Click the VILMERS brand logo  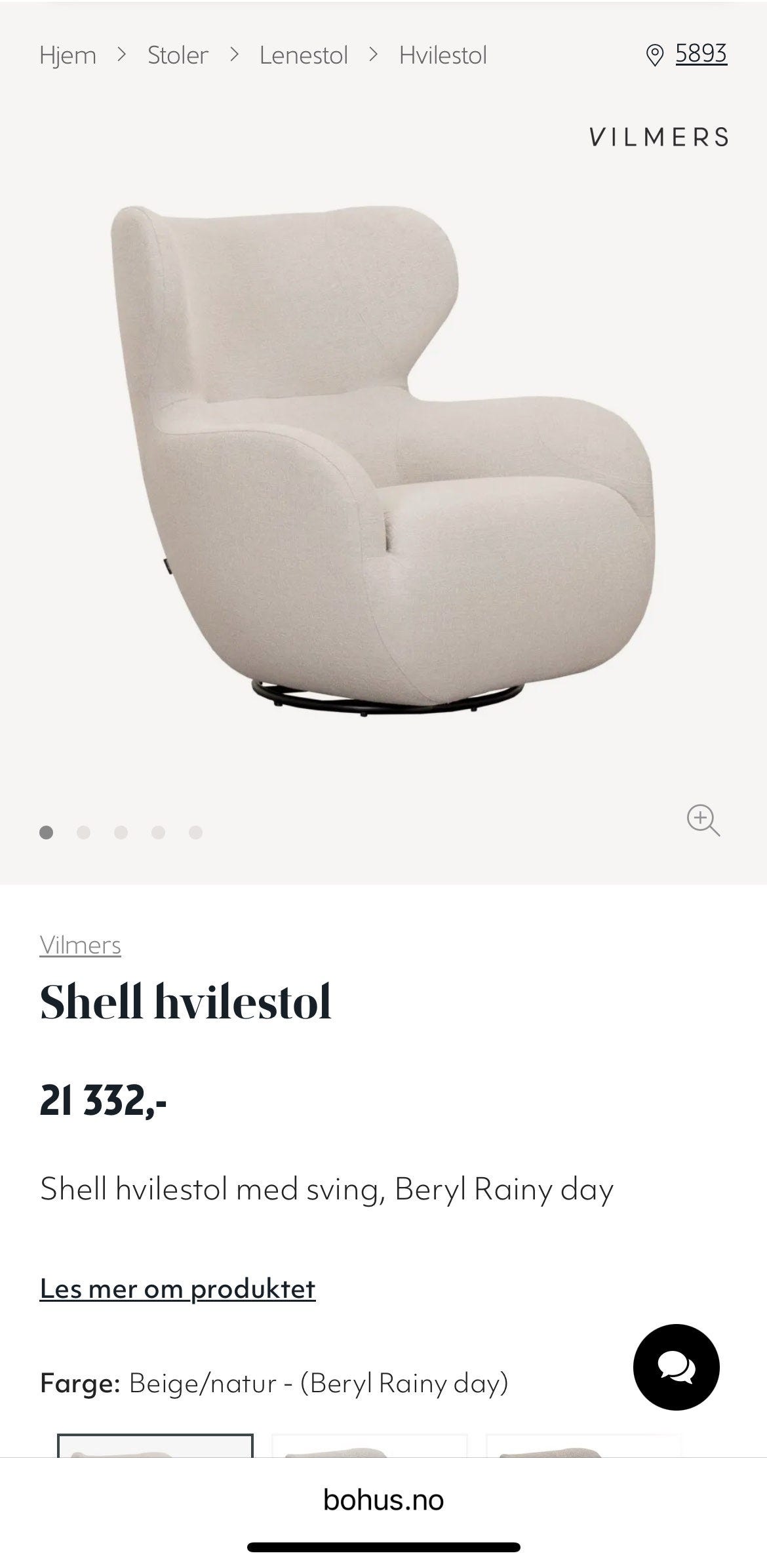(x=659, y=137)
